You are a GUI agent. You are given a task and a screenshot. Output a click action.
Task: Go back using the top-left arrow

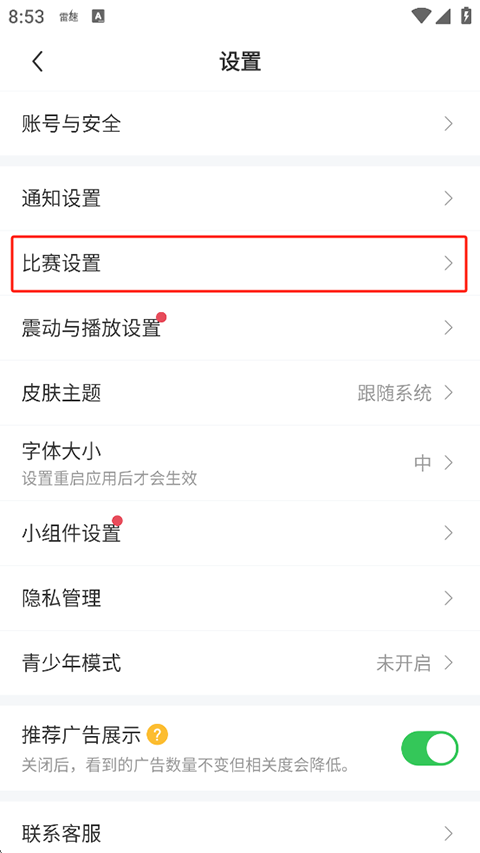pyautogui.click(x=37, y=61)
